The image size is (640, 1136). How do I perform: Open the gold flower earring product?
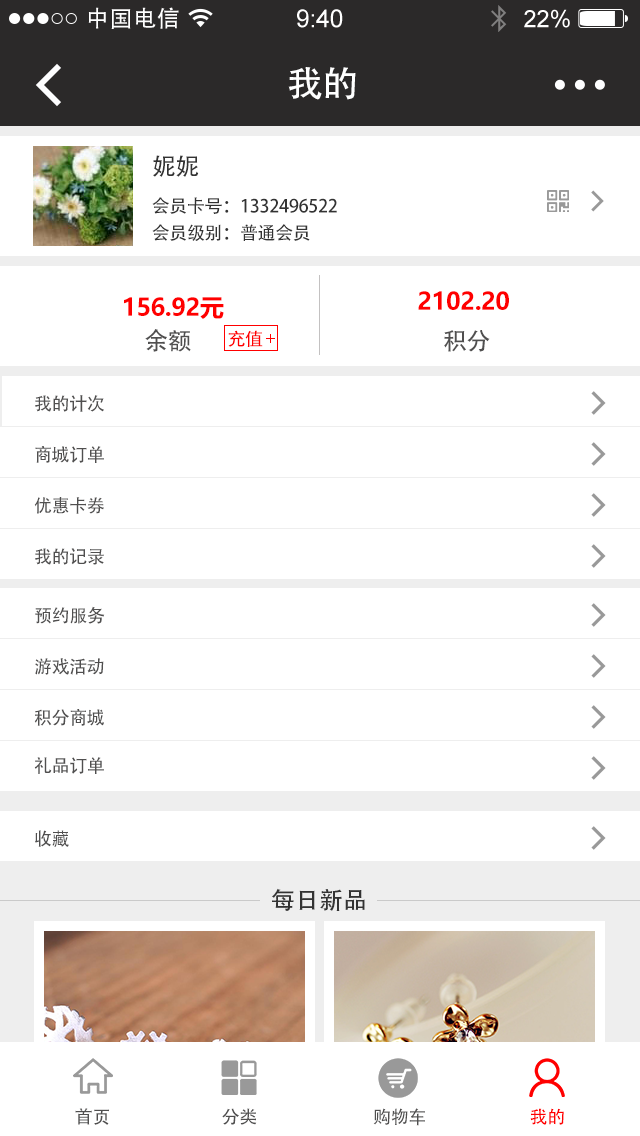tap(464, 985)
